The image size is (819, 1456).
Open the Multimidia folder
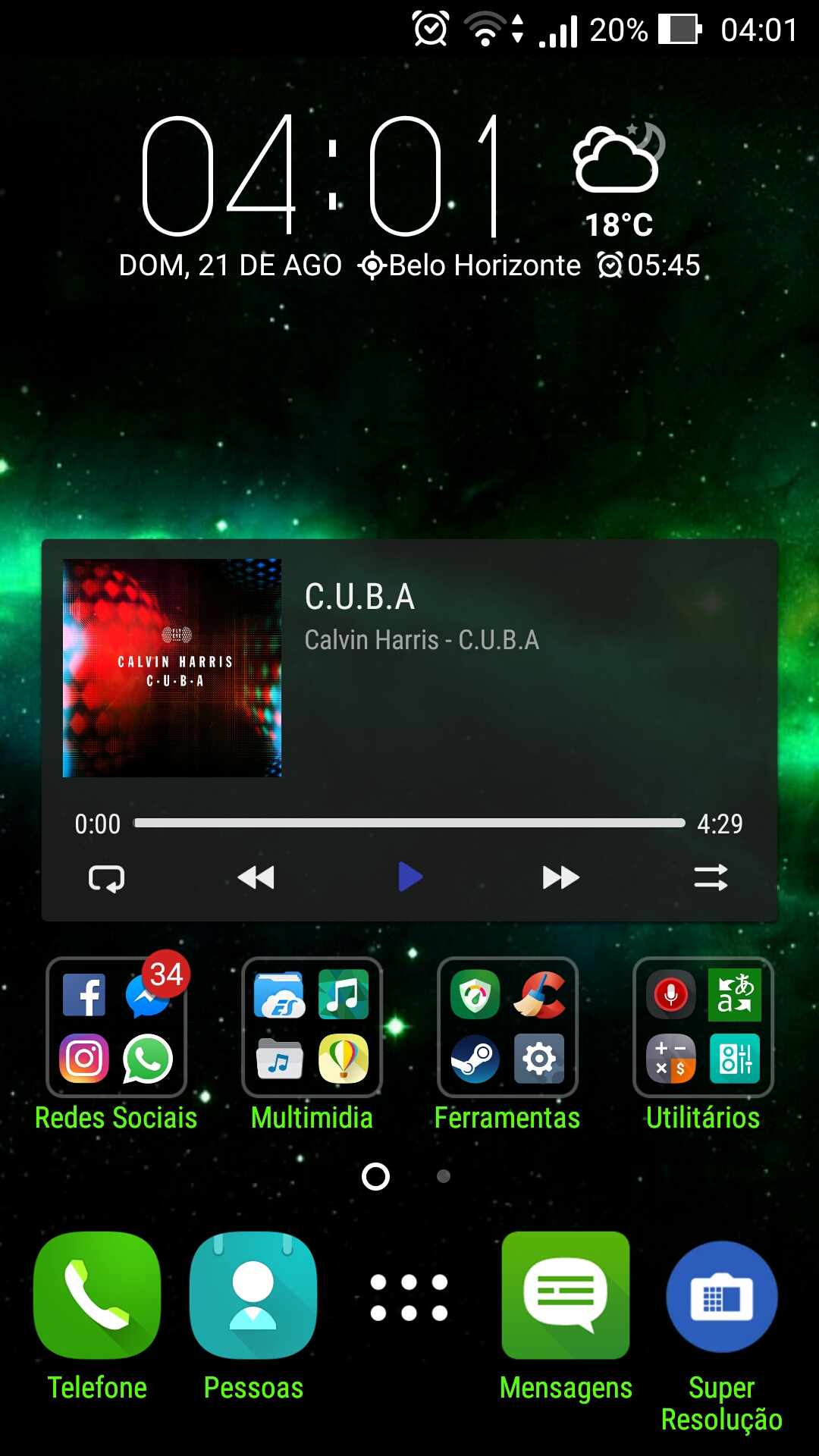coord(312,1028)
